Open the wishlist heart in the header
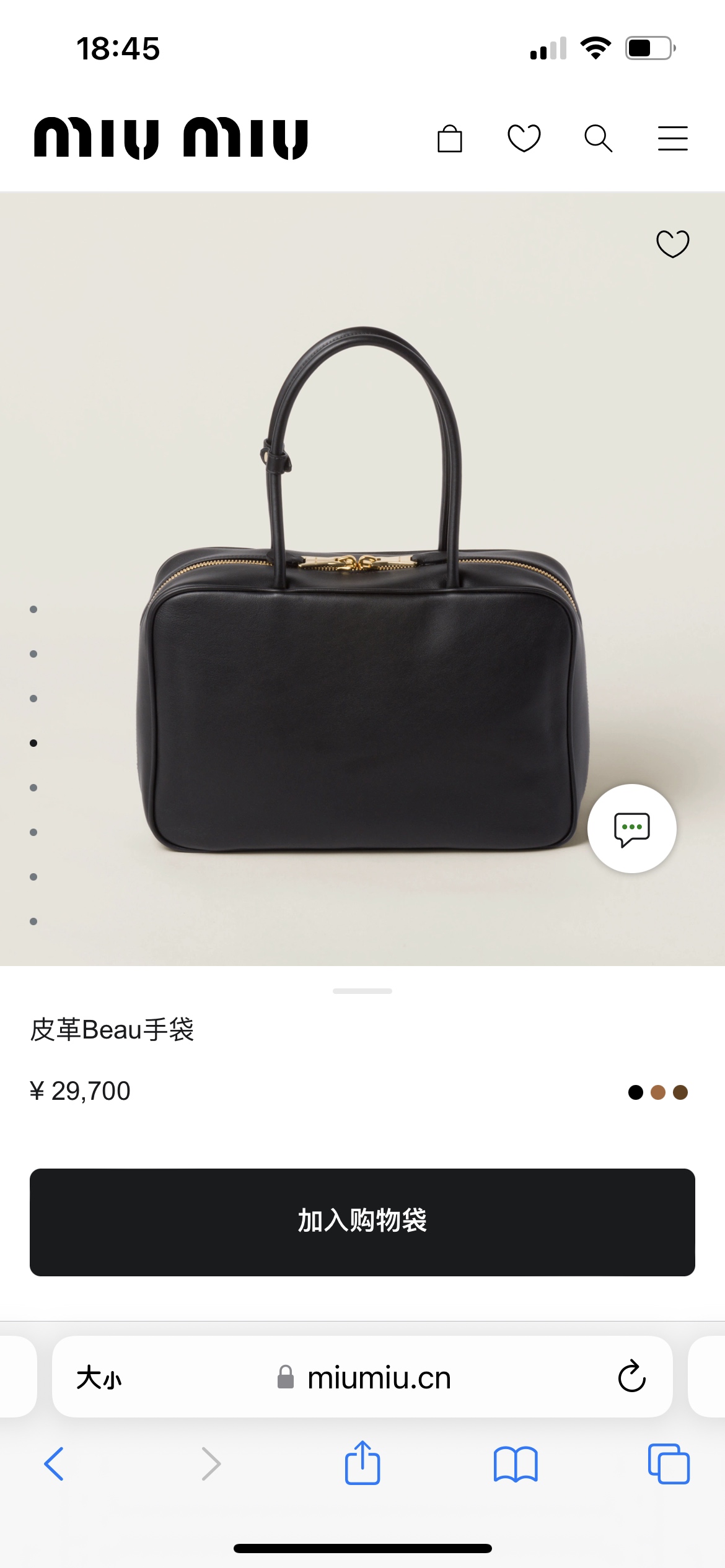Image resolution: width=725 pixels, height=1568 pixels. (524, 138)
